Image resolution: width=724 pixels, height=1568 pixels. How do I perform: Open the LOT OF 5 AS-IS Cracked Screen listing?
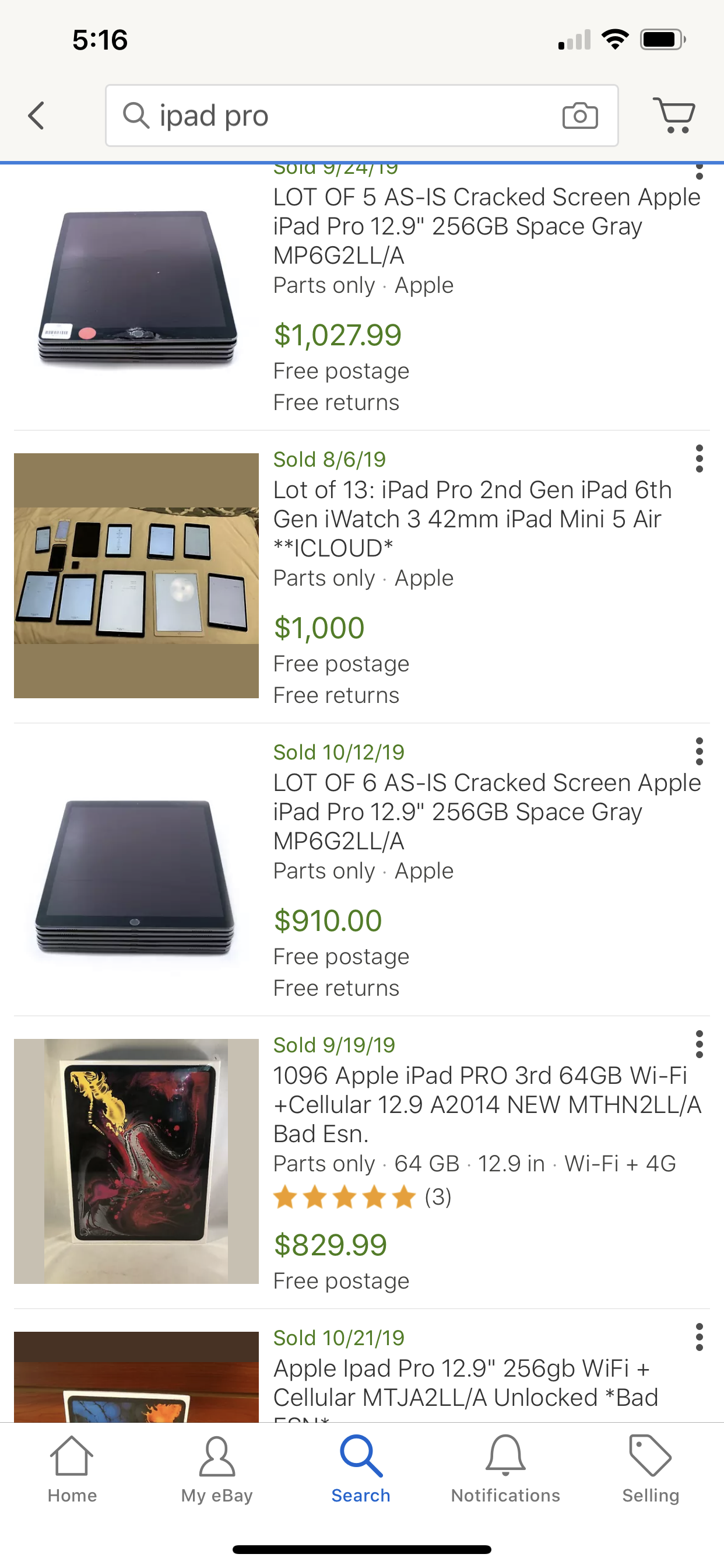pyautogui.click(x=486, y=226)
